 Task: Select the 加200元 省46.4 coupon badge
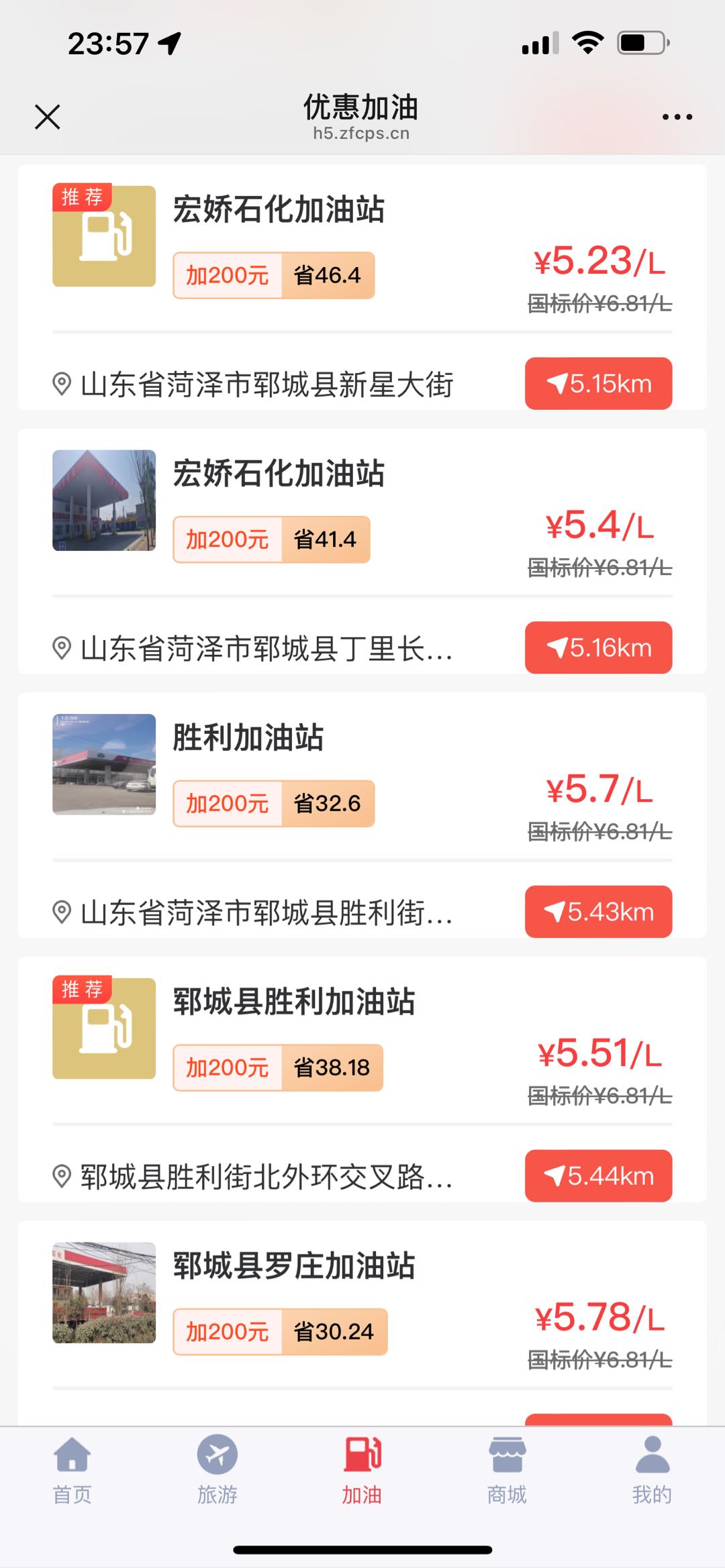[x=274, y=274]
